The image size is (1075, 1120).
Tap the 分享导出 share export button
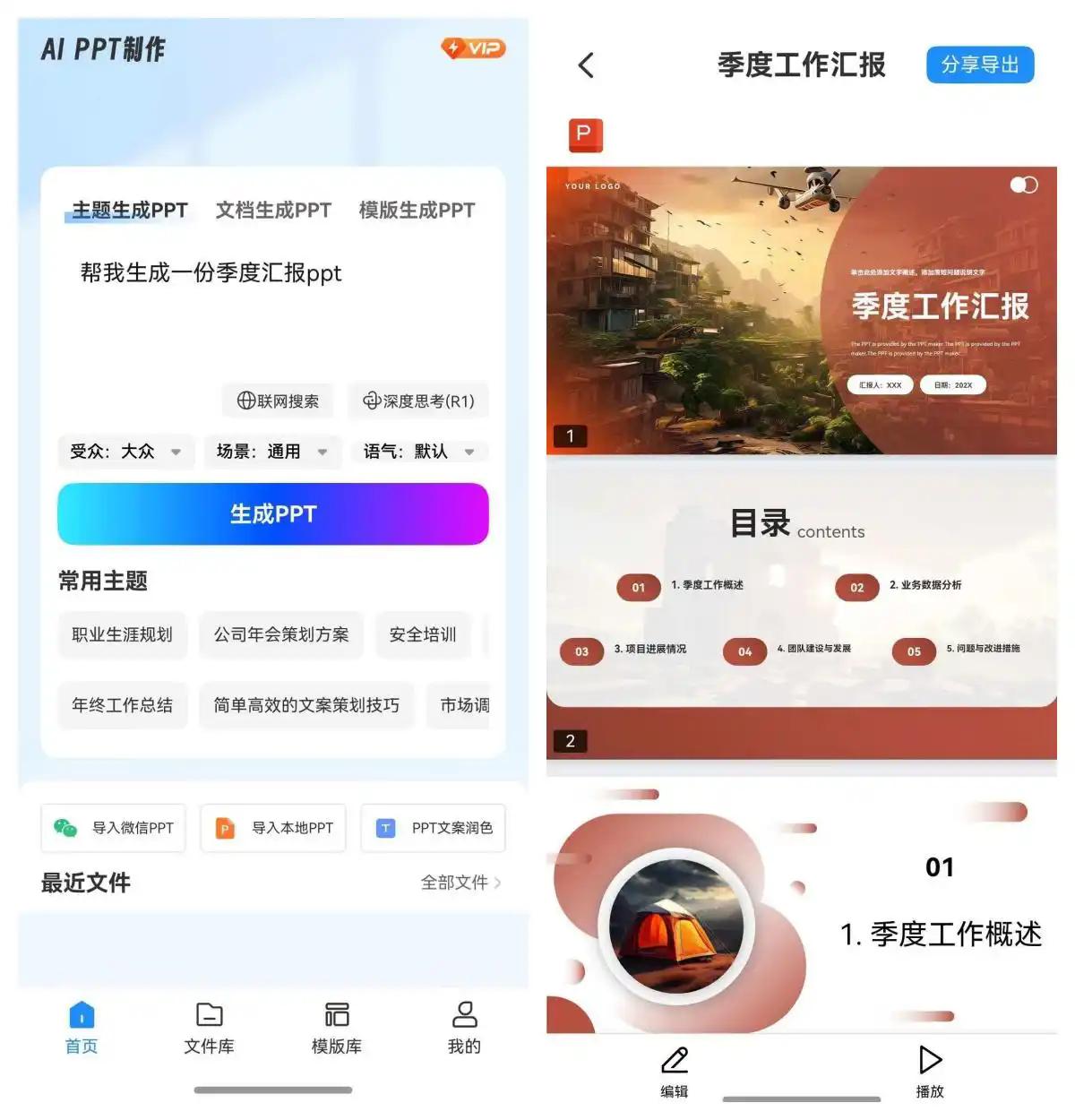(980, 64)
